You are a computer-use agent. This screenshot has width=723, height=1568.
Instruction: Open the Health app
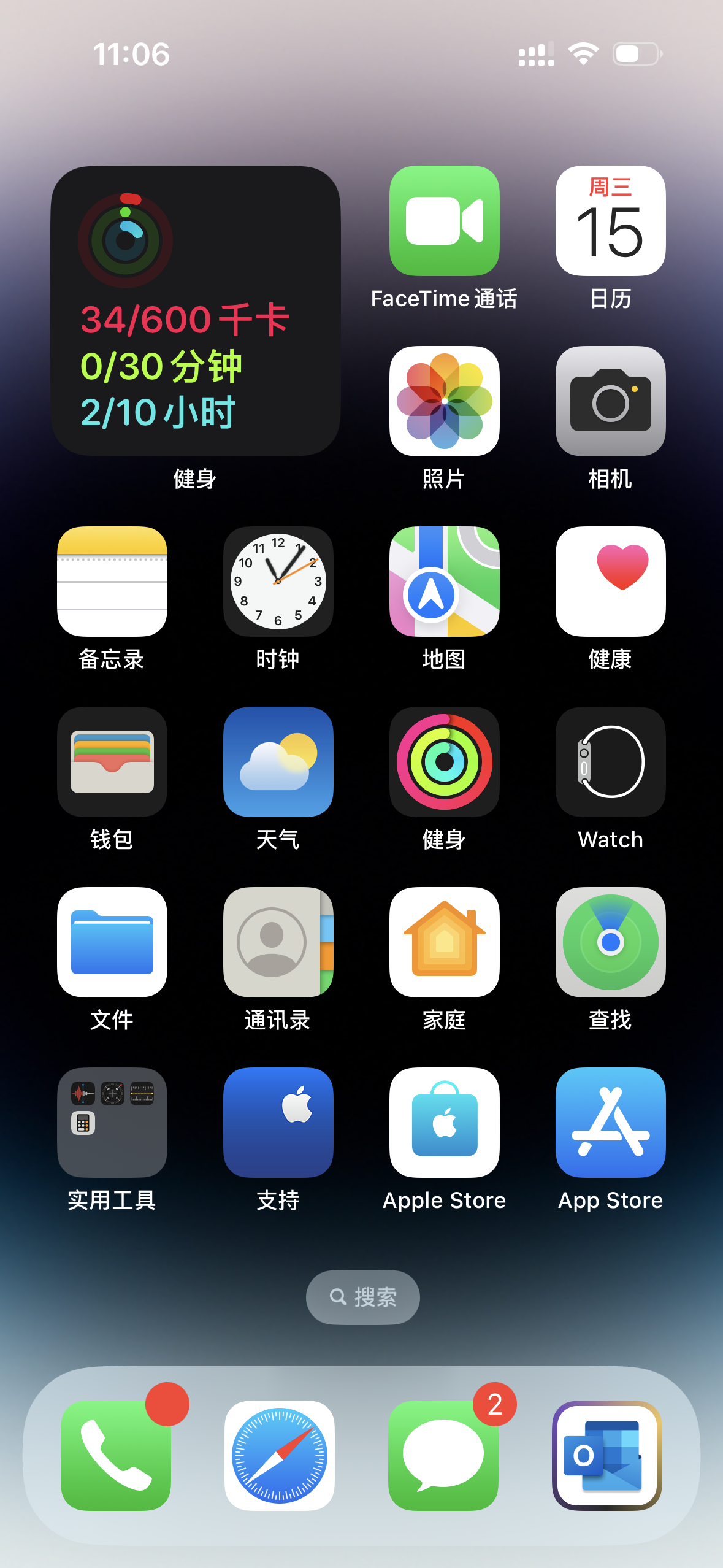pos(610,581)
